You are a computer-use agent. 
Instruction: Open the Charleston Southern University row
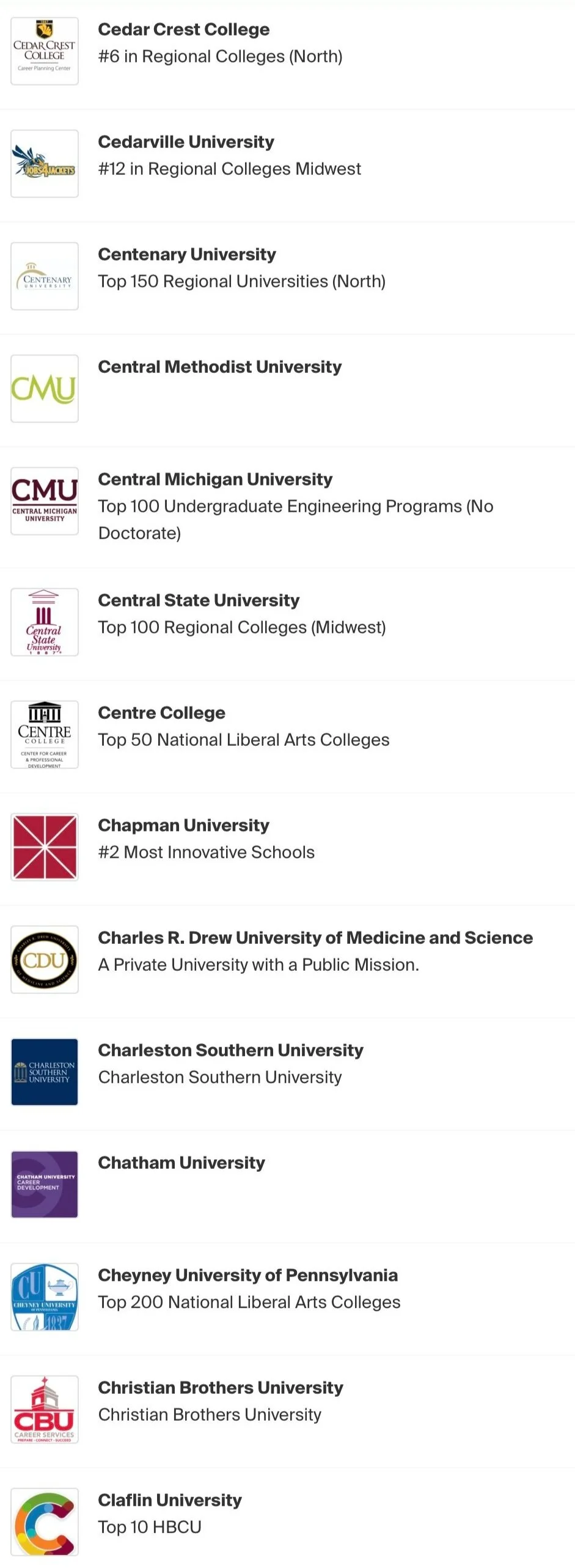pyautogui.click(x=230, y=1051)
